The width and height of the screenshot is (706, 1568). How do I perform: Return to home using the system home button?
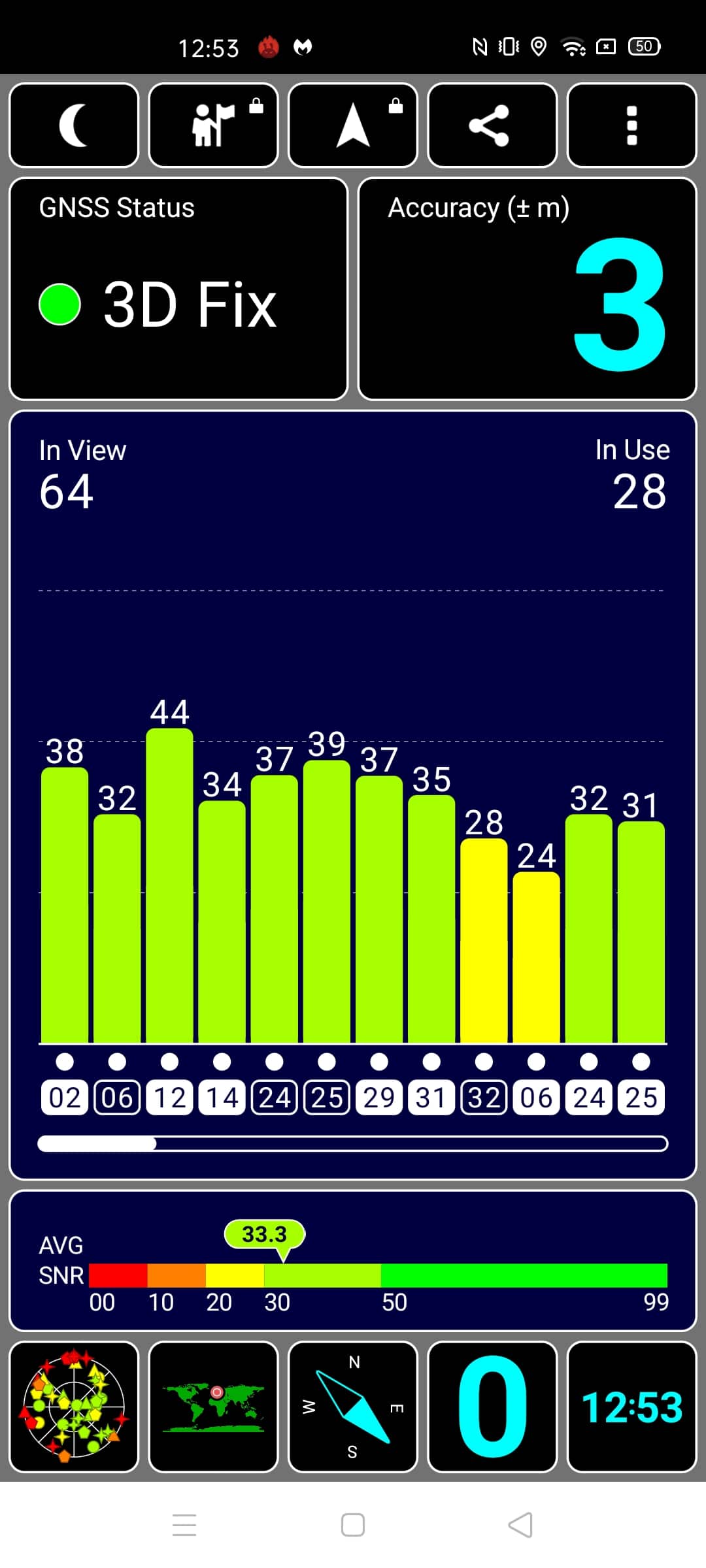coord(353,1525)
